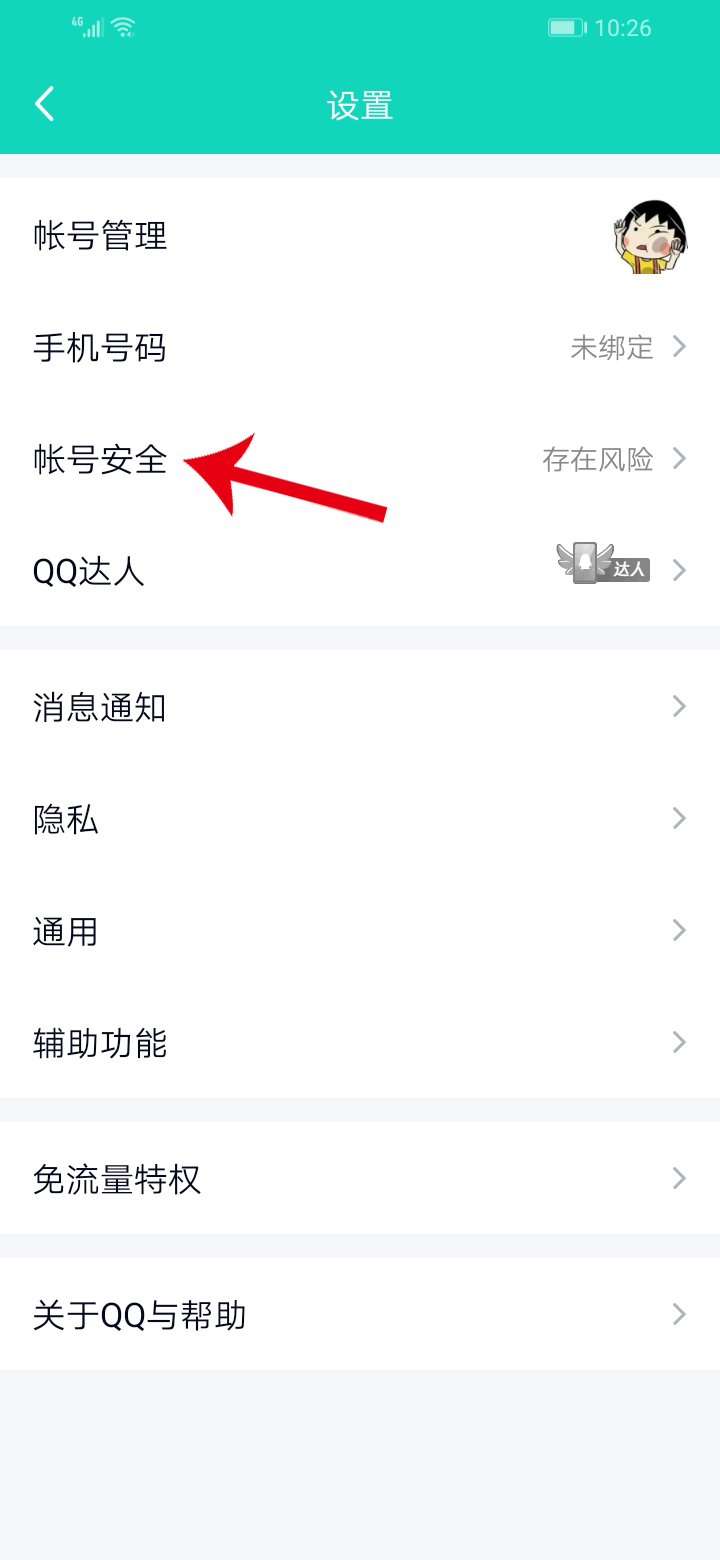This screenshot has width=720, height=1560.
Task: Open 帐号管理 account management
Action: [x=99, y=236]
